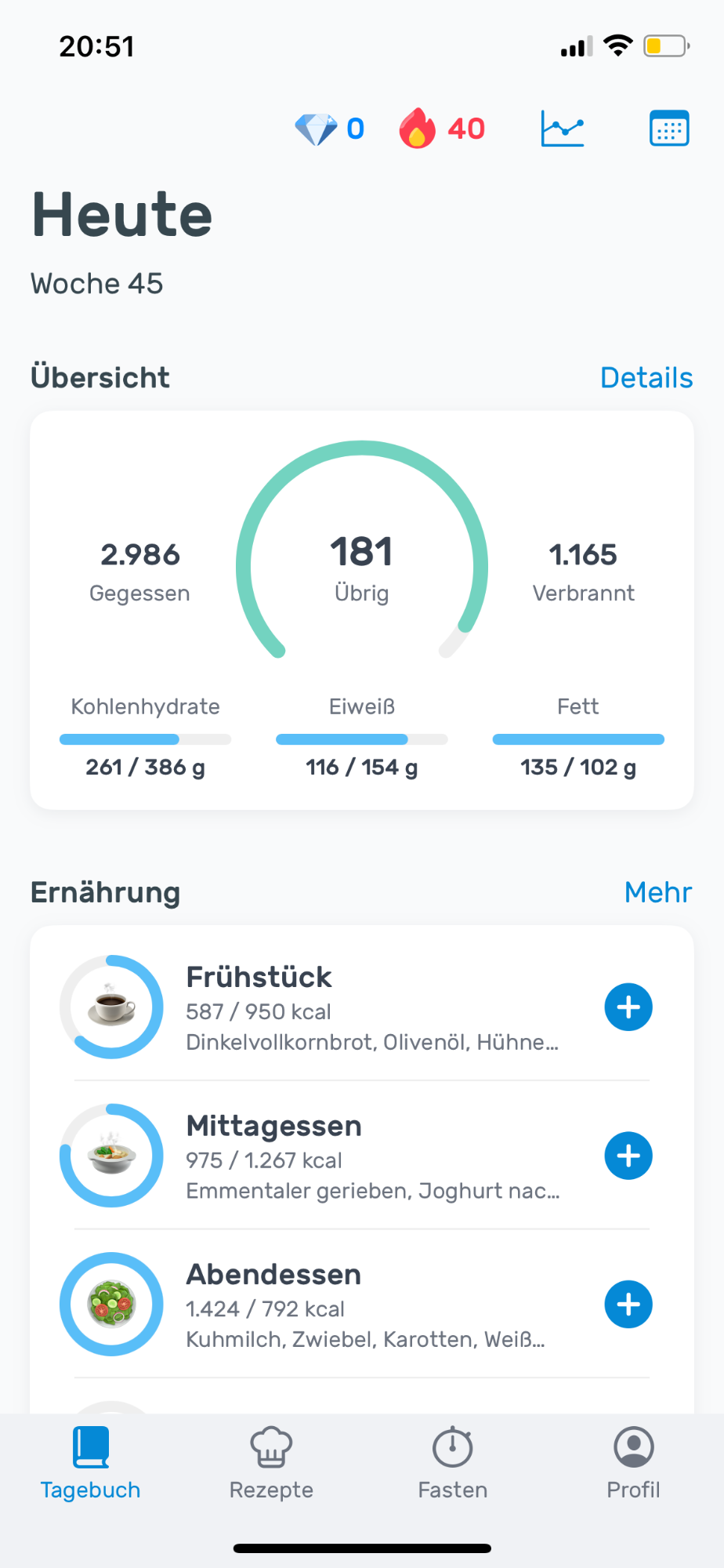Open the diamond points counter
This screenshot has height=1568, width=724.
pyautogui.click(x=330, y=129)
